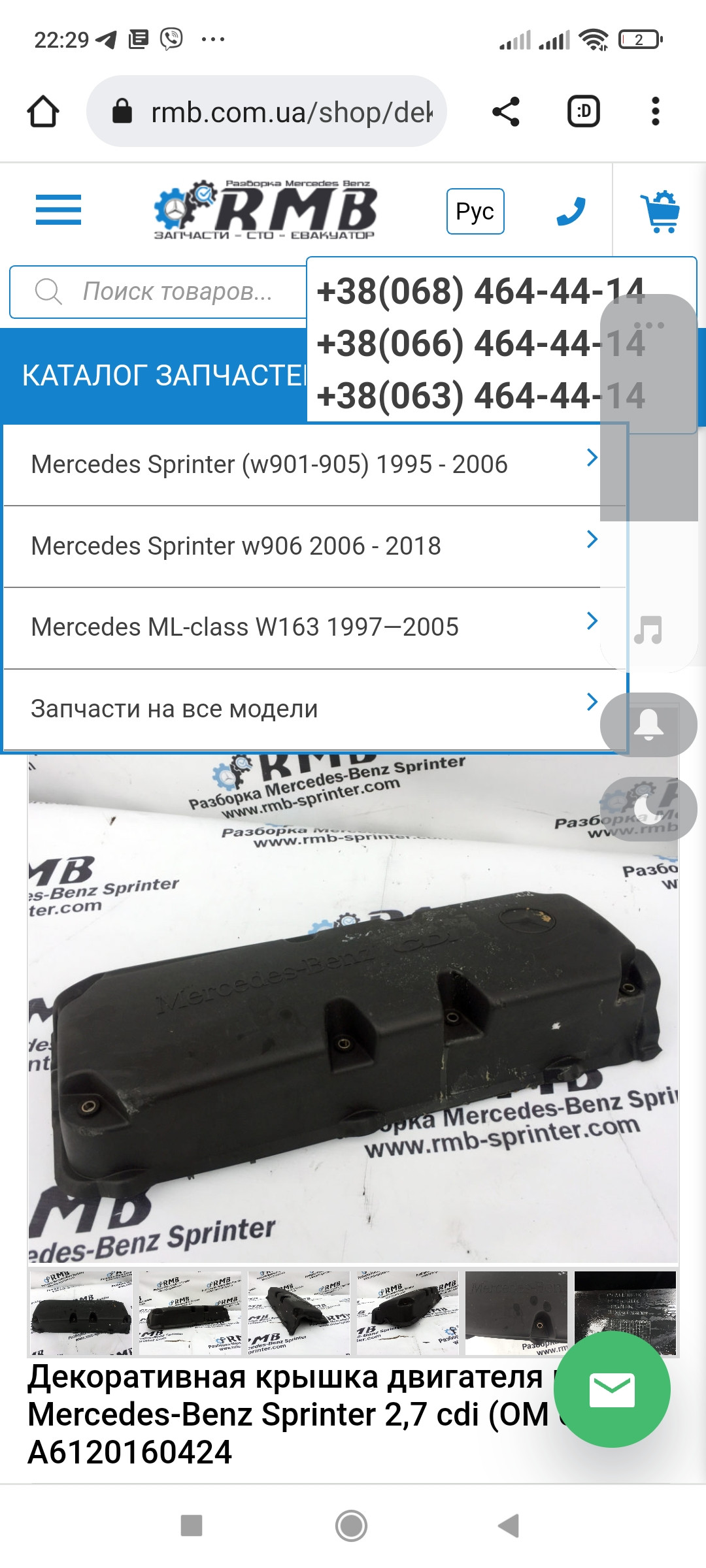The image size is (706, 1568).
Task: Tap the phone call icon
Action: click(571, 211)
